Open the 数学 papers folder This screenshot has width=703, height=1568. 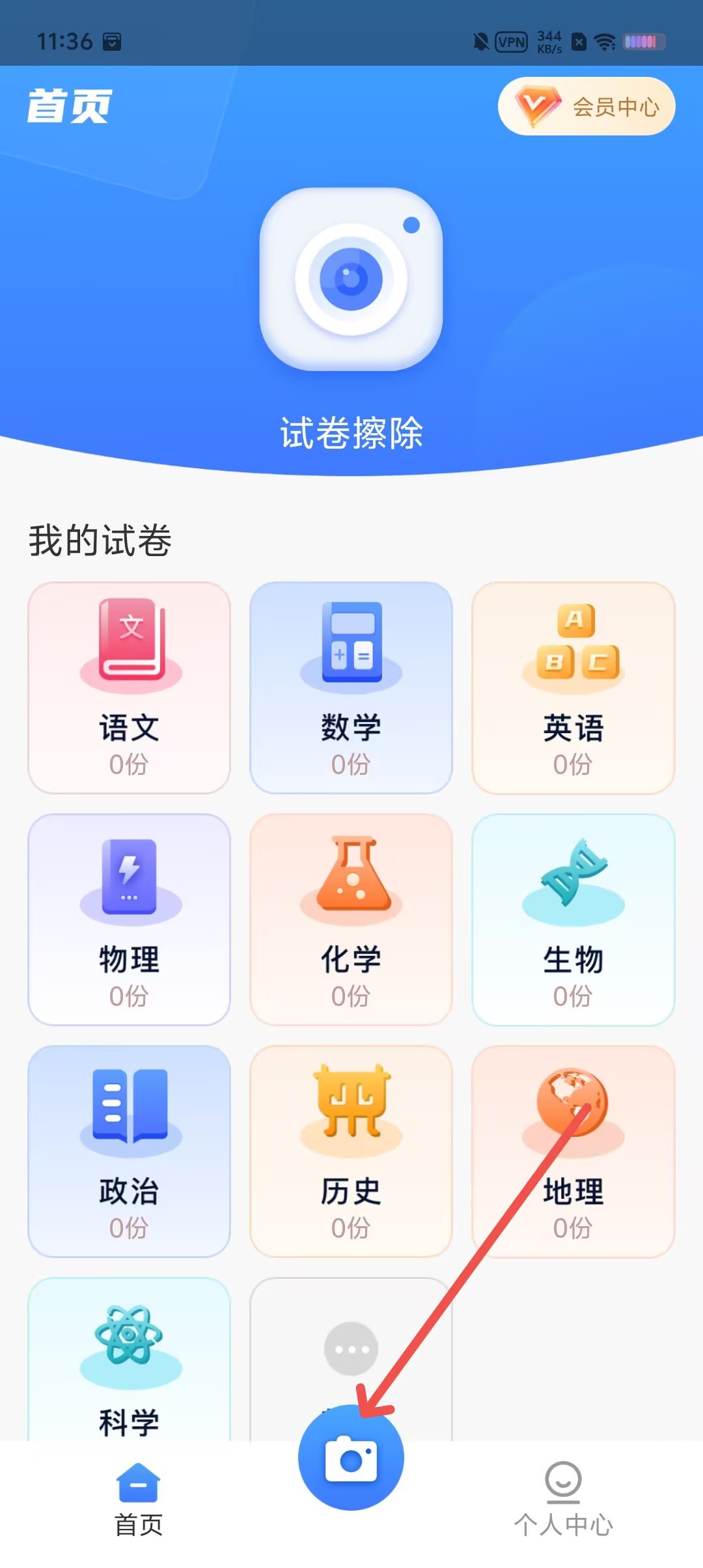click(351, 688)
